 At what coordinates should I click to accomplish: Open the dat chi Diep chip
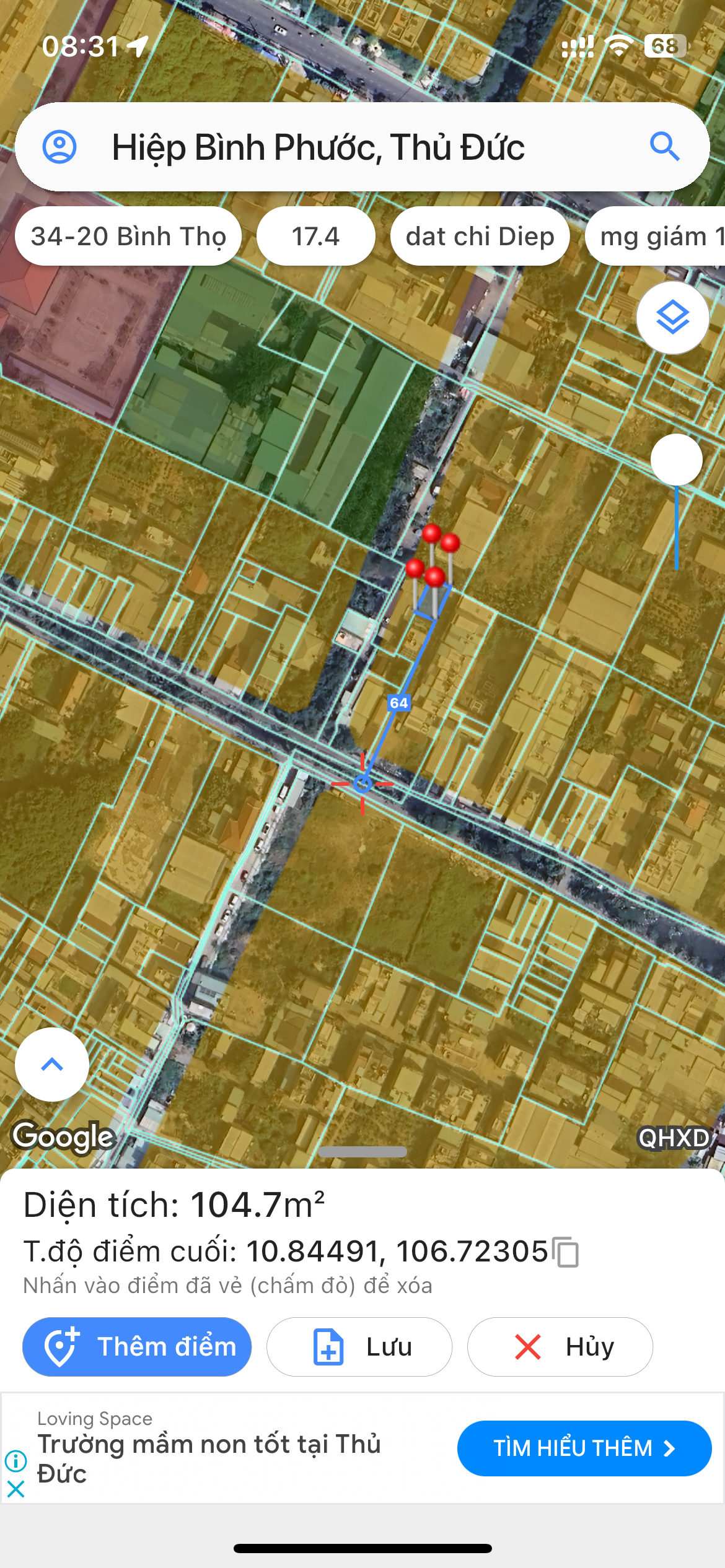point(480,236)
